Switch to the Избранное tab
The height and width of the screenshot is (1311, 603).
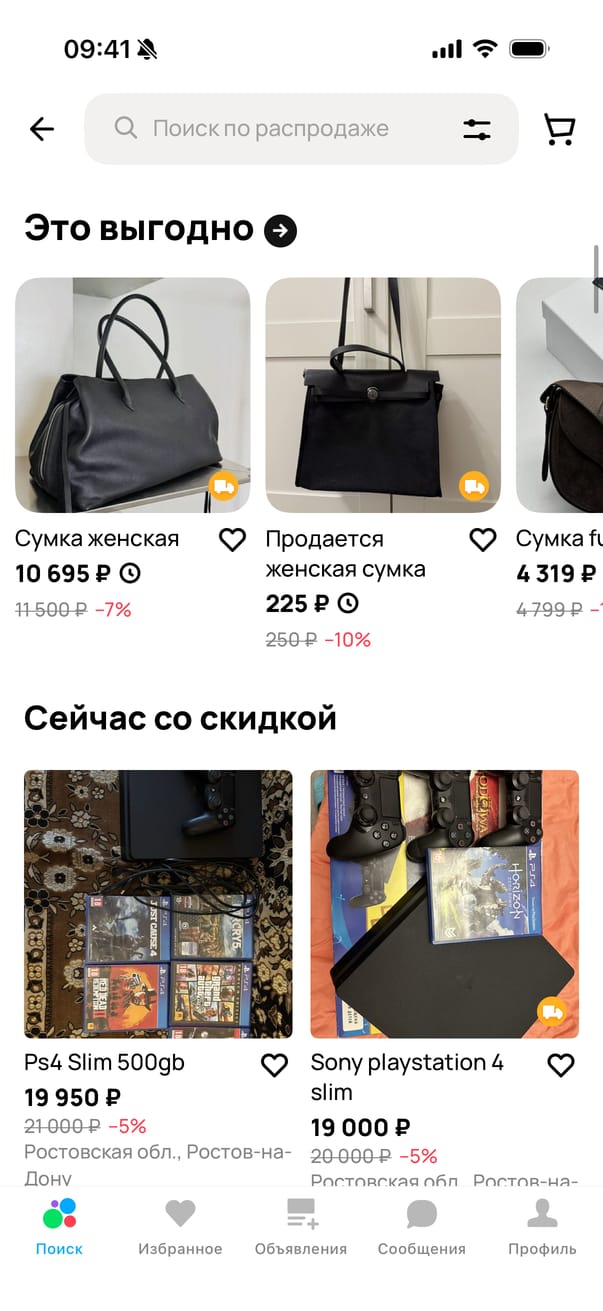click(x=180, y=1227)
